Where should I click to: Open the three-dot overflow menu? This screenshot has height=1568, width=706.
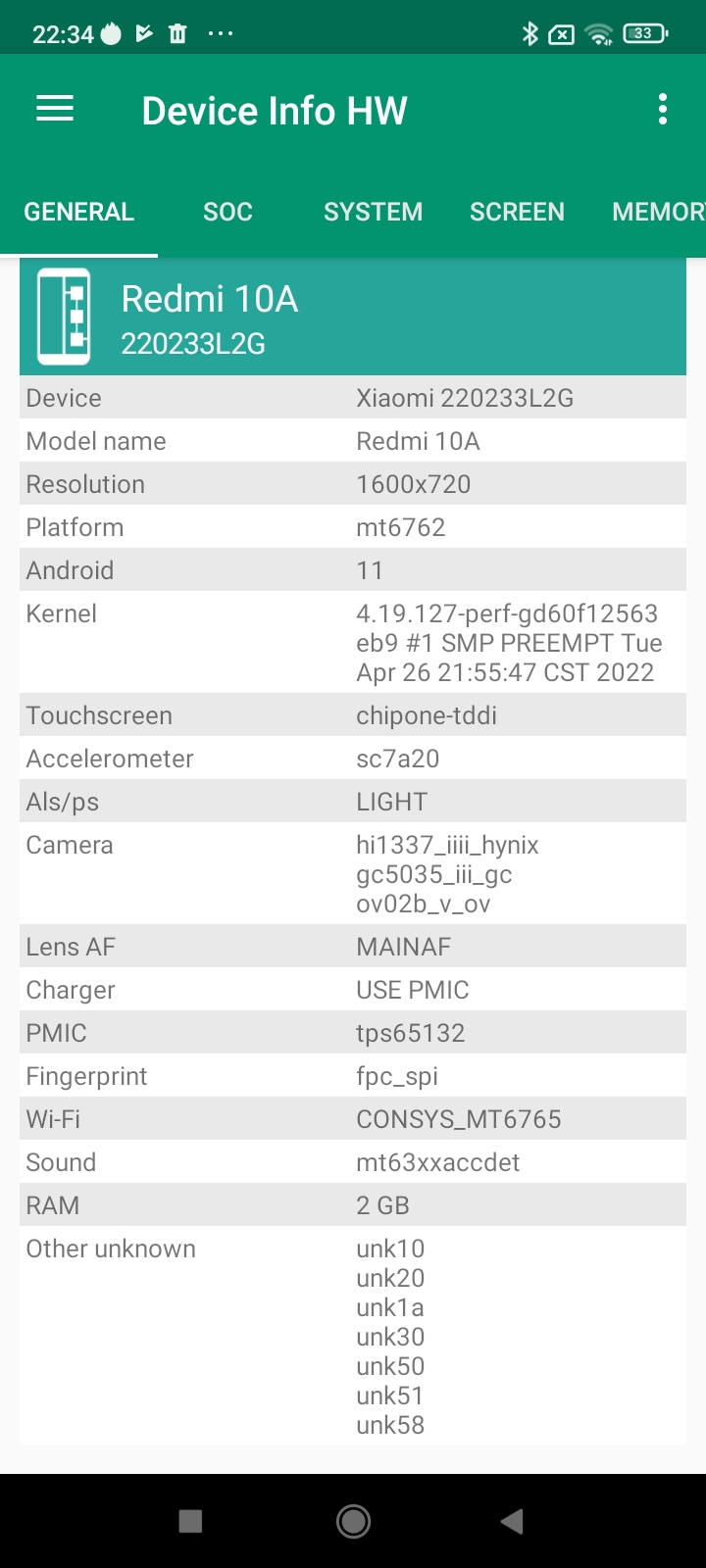(x=663, y=109)
